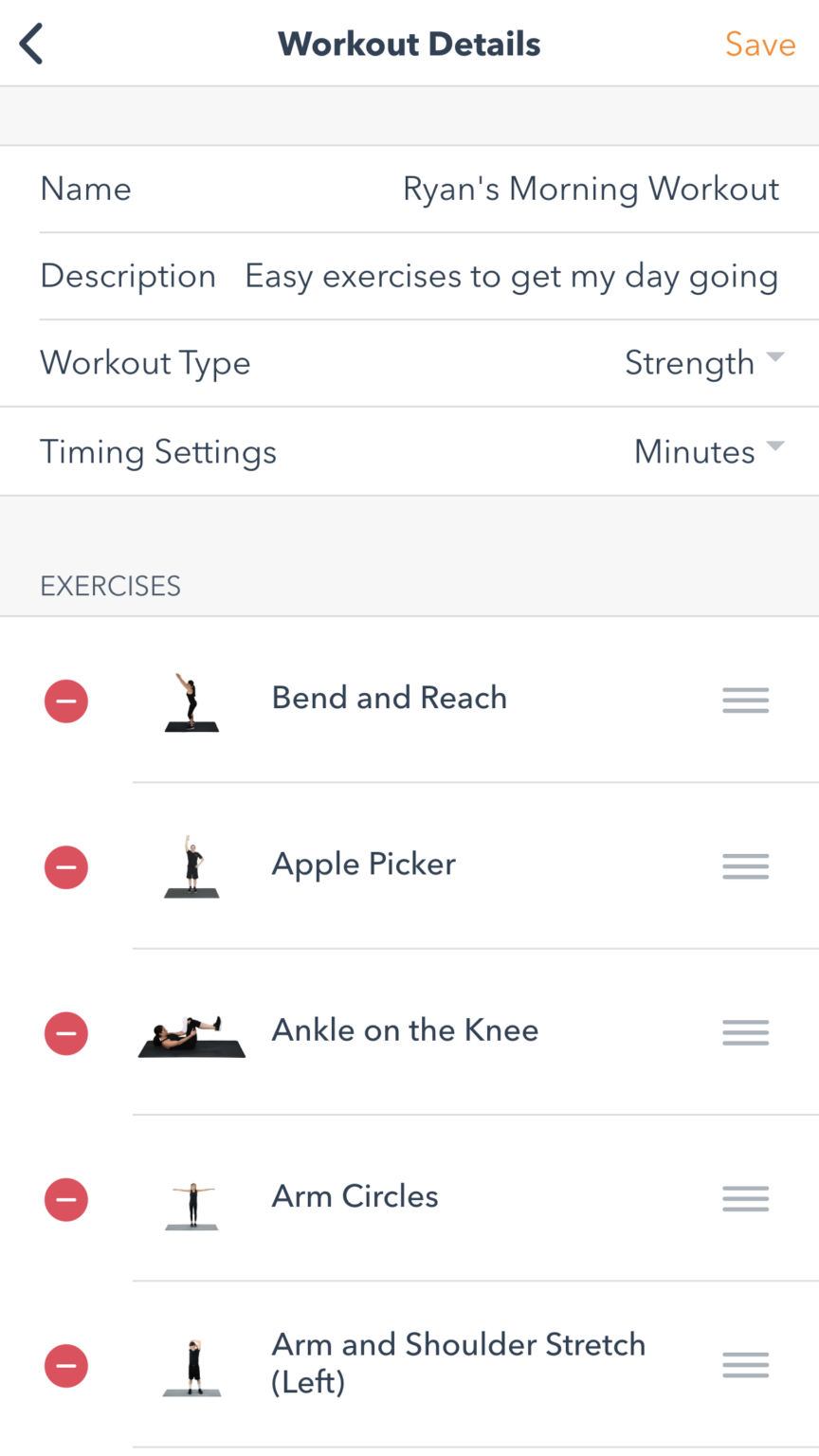Select the Ankle on the Knee exercise

pos(405,1029)
